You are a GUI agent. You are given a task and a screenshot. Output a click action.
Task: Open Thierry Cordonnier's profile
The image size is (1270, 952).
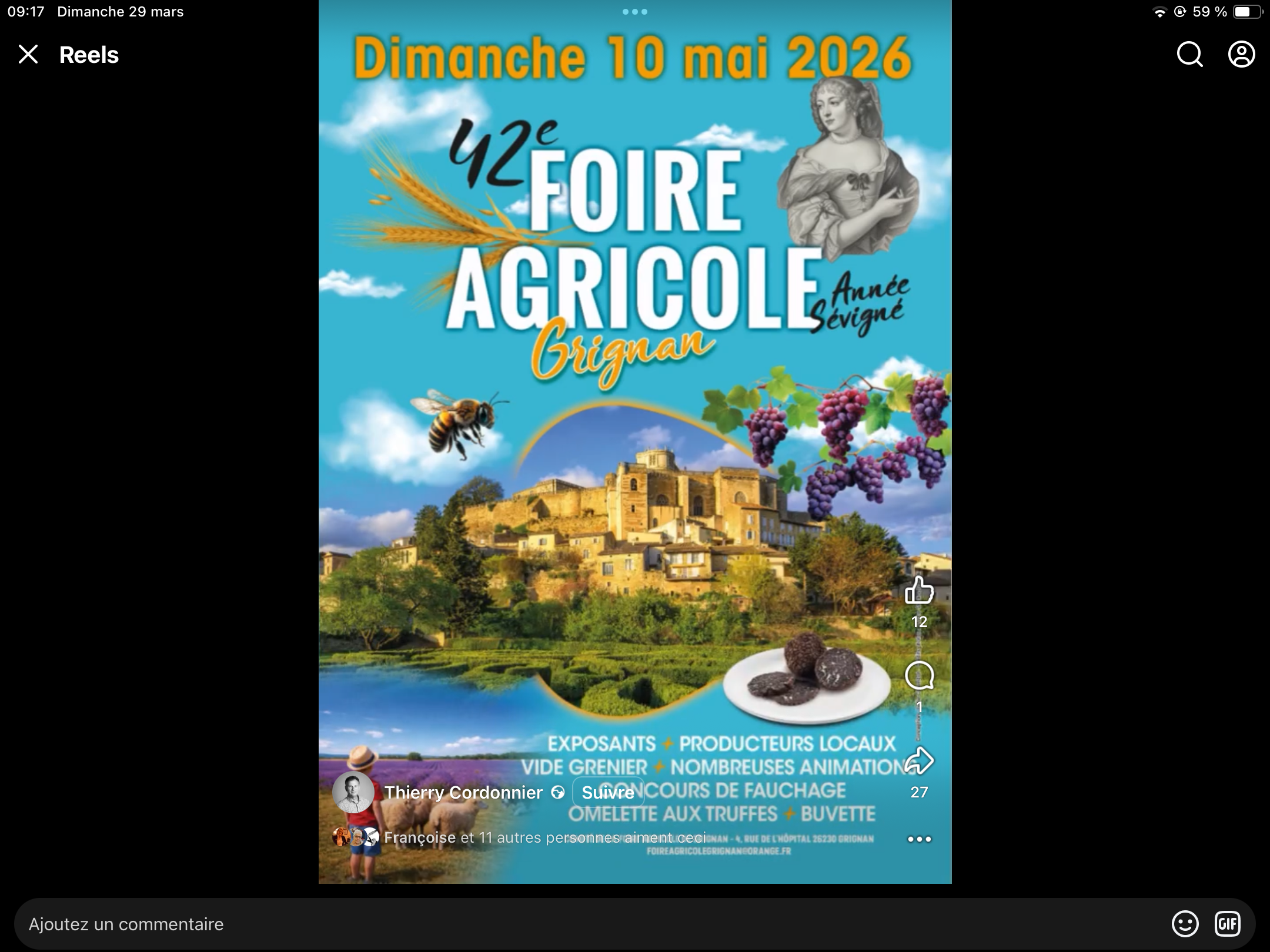point(463,792)
